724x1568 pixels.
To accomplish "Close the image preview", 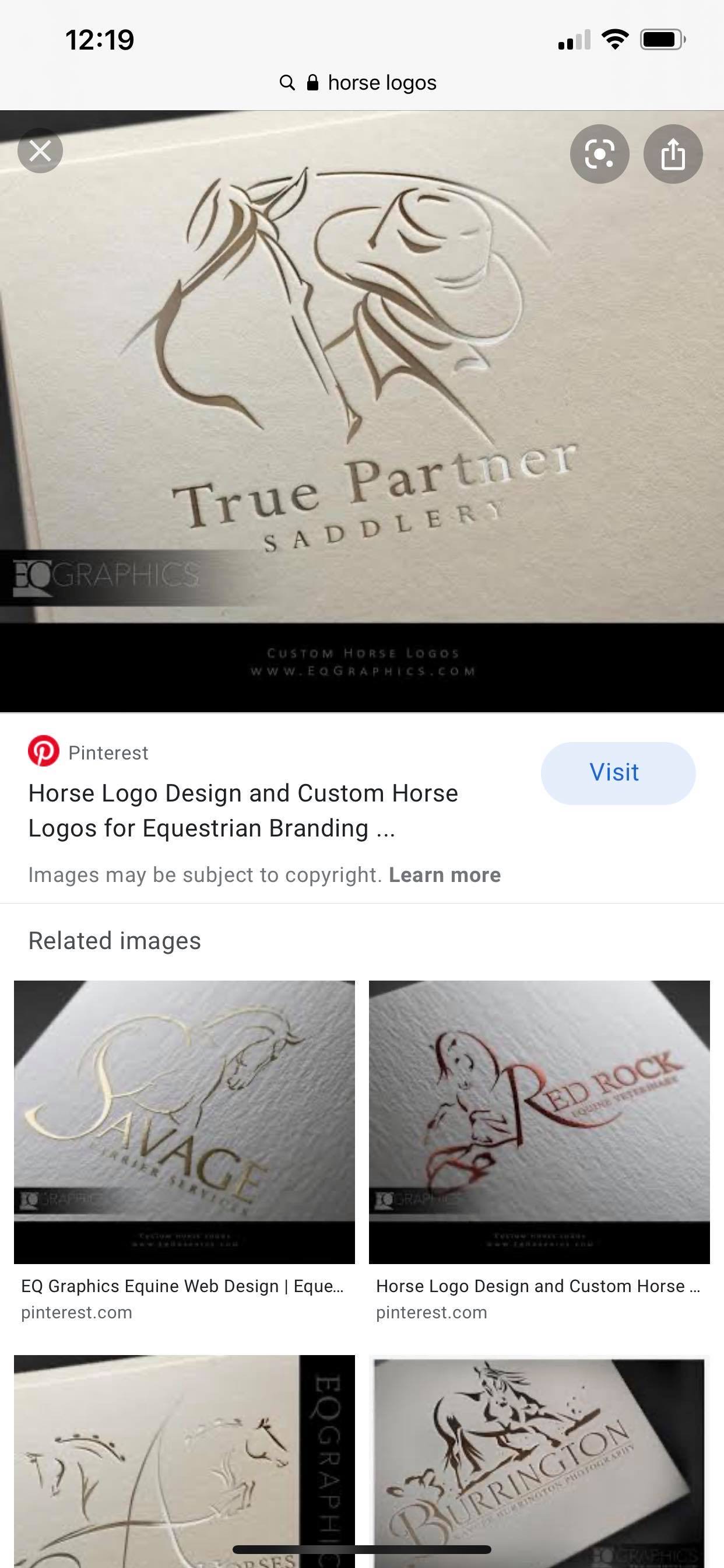I will (40, 150).
